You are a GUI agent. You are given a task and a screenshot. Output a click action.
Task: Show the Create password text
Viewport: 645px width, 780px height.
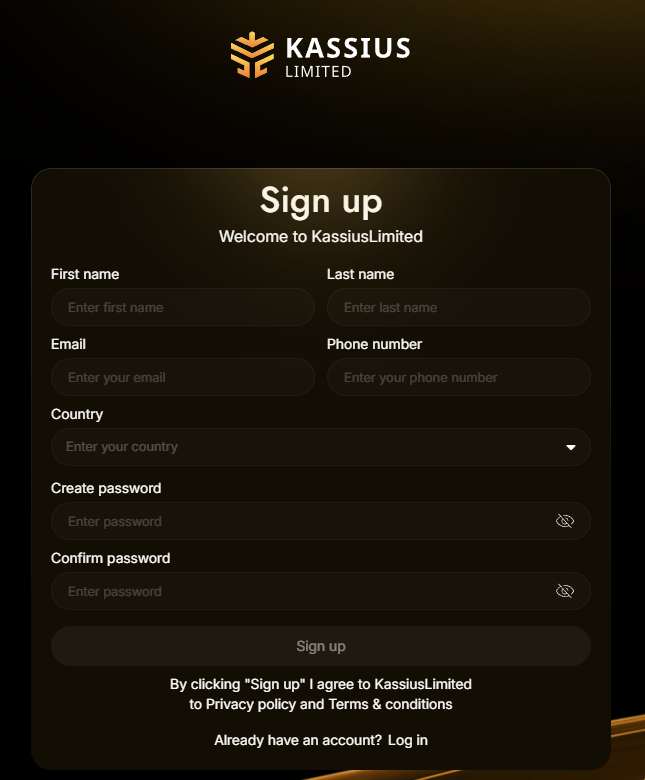[565, 521]
